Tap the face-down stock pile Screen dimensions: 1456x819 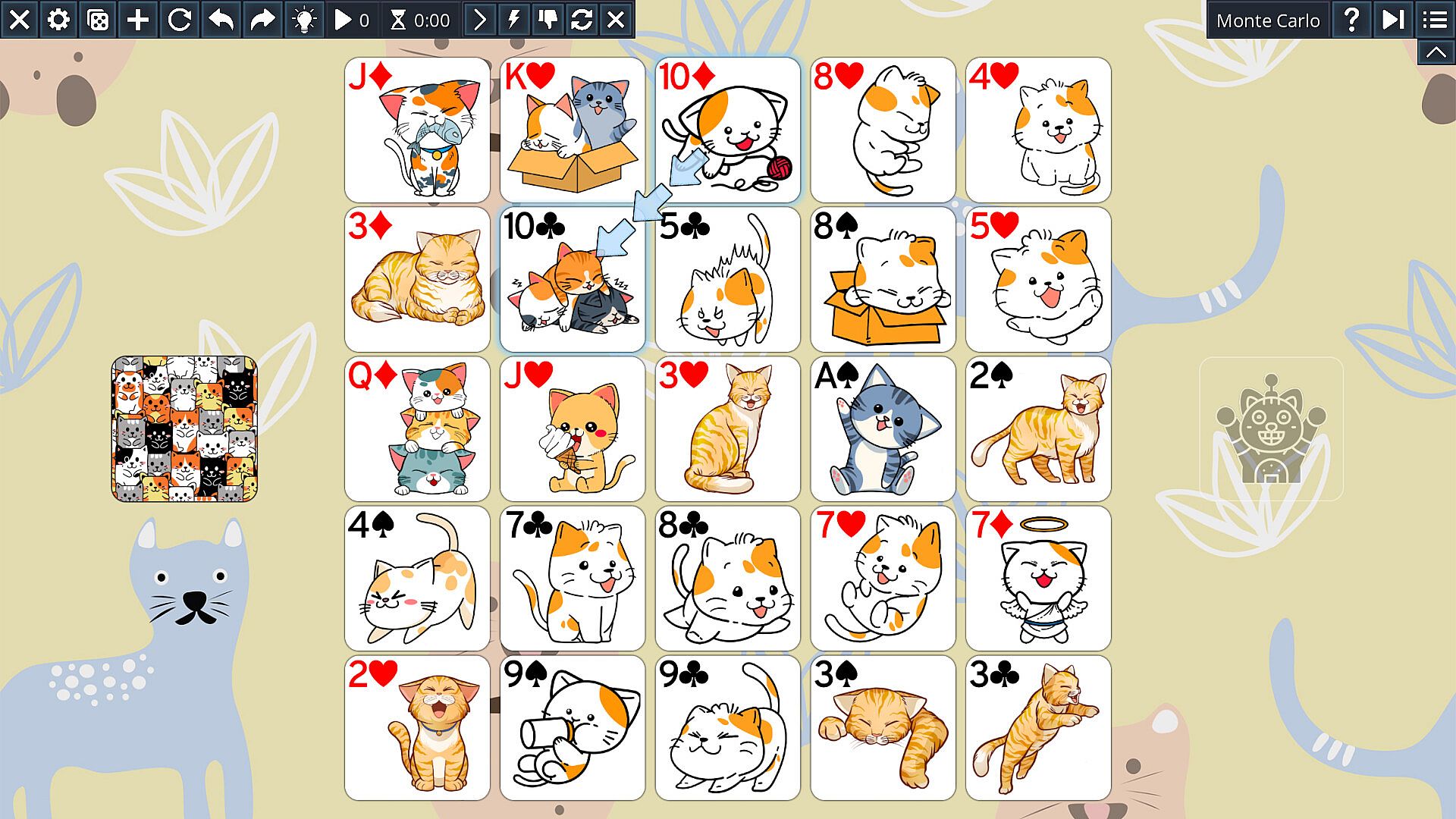(x=184, y=429)
